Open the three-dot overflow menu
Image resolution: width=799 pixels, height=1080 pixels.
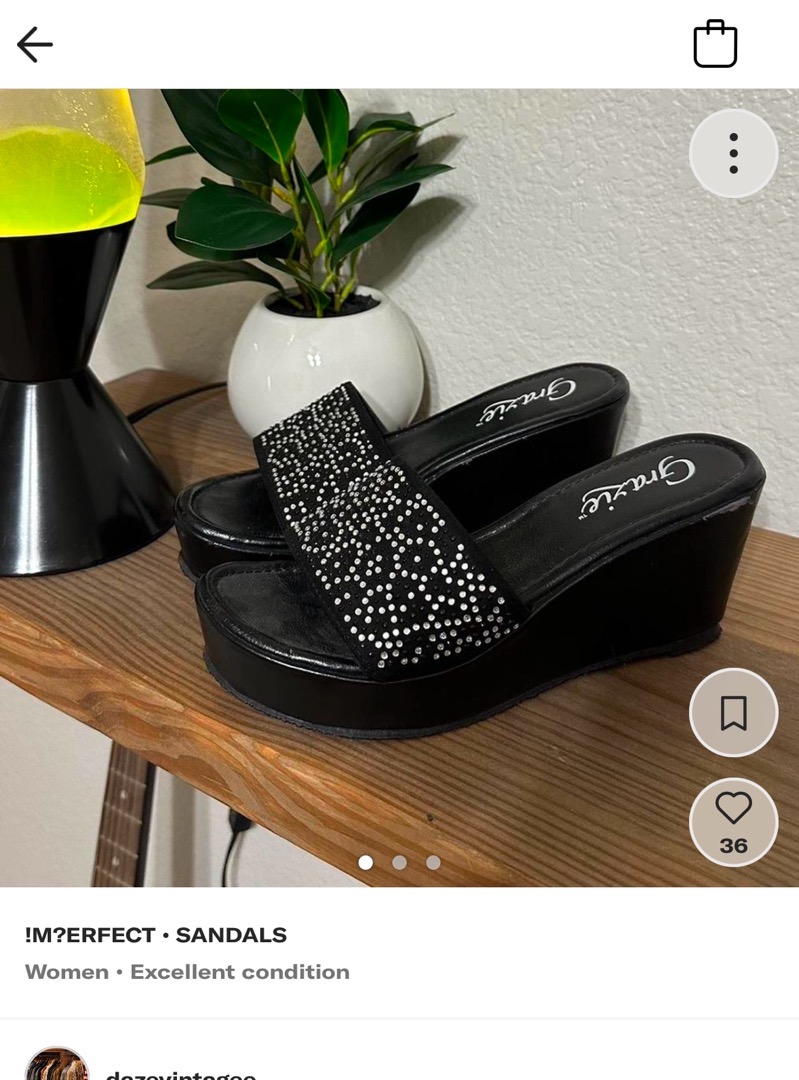click(733, 154)
